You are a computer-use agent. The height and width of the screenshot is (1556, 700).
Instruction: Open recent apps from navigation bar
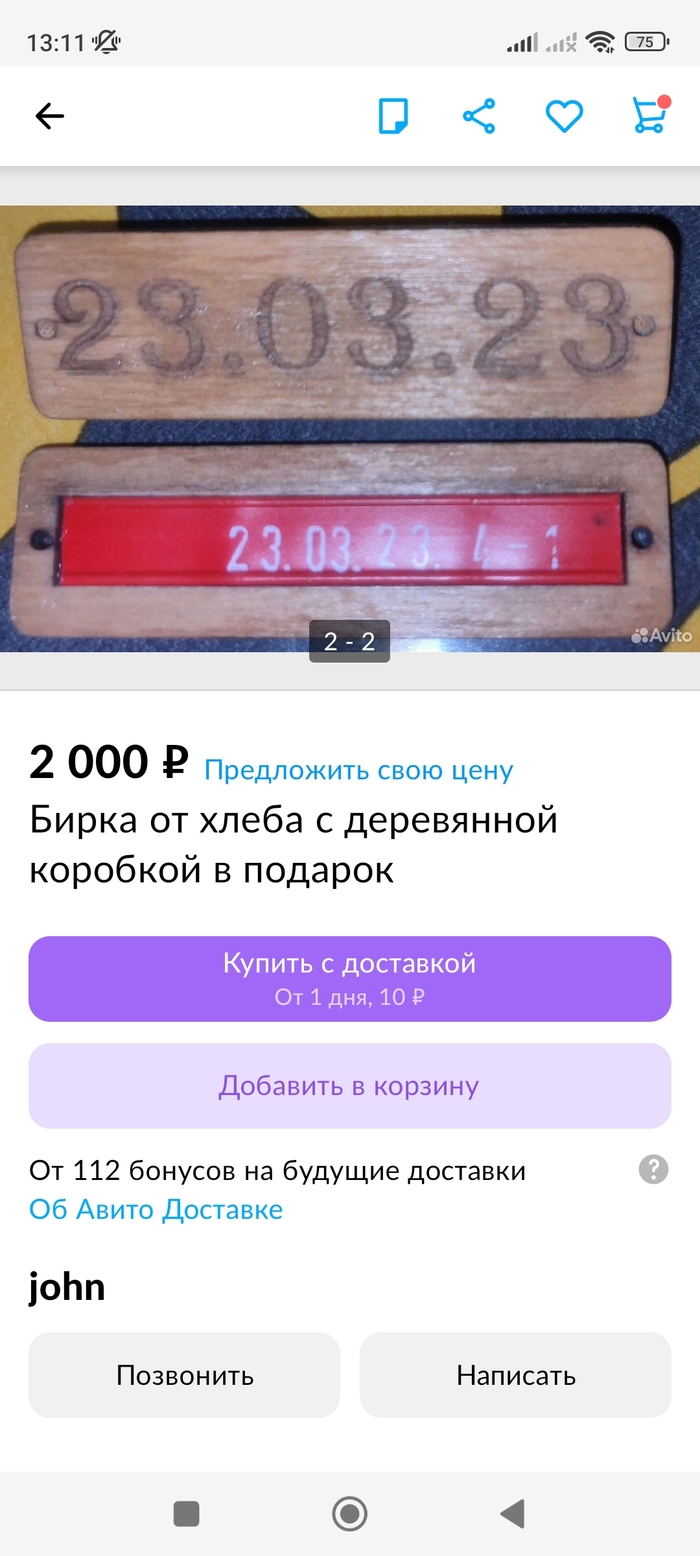pos(186,1514)
